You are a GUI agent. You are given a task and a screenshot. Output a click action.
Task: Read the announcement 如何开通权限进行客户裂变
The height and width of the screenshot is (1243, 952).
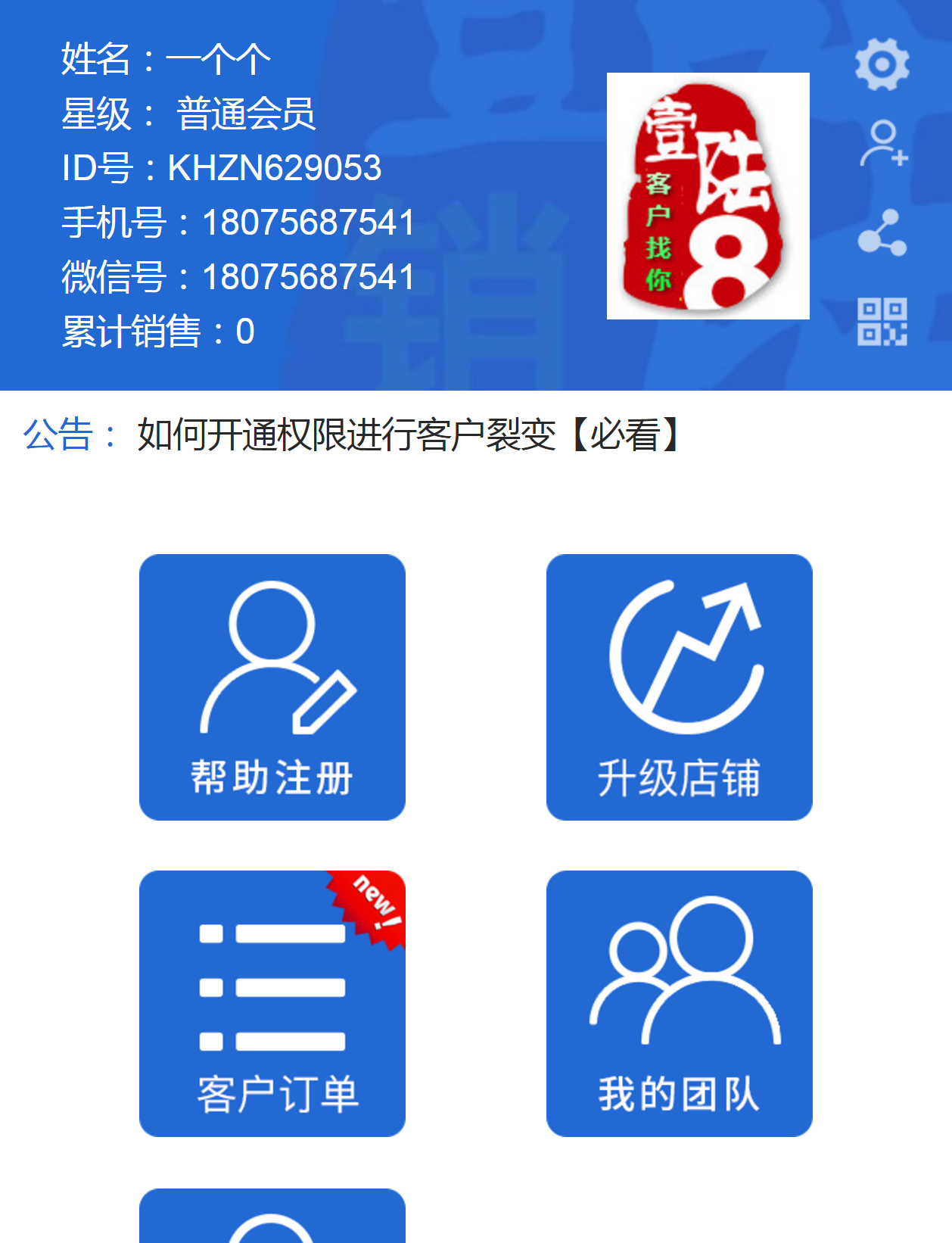(x=409, y=435)
